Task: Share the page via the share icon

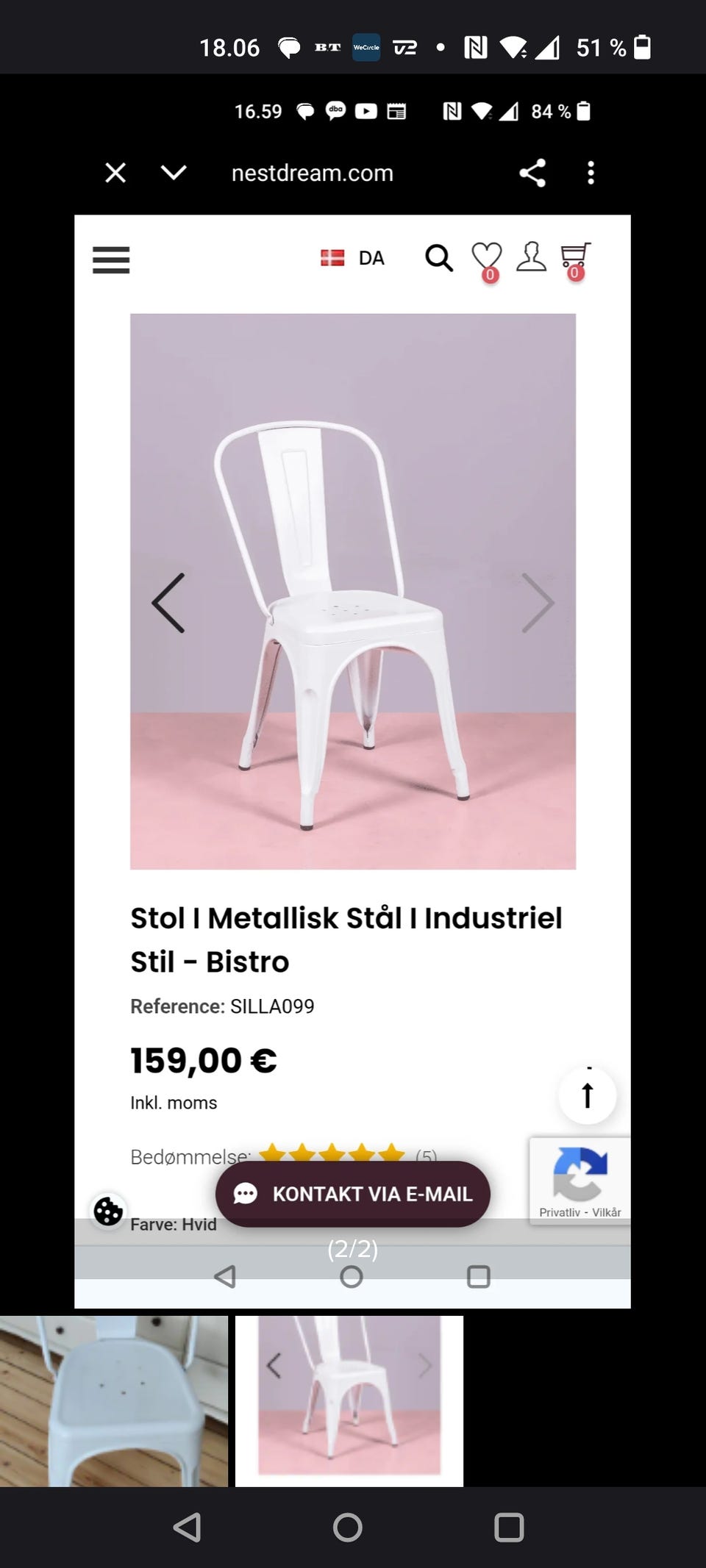Action: [x=531, y=172]
